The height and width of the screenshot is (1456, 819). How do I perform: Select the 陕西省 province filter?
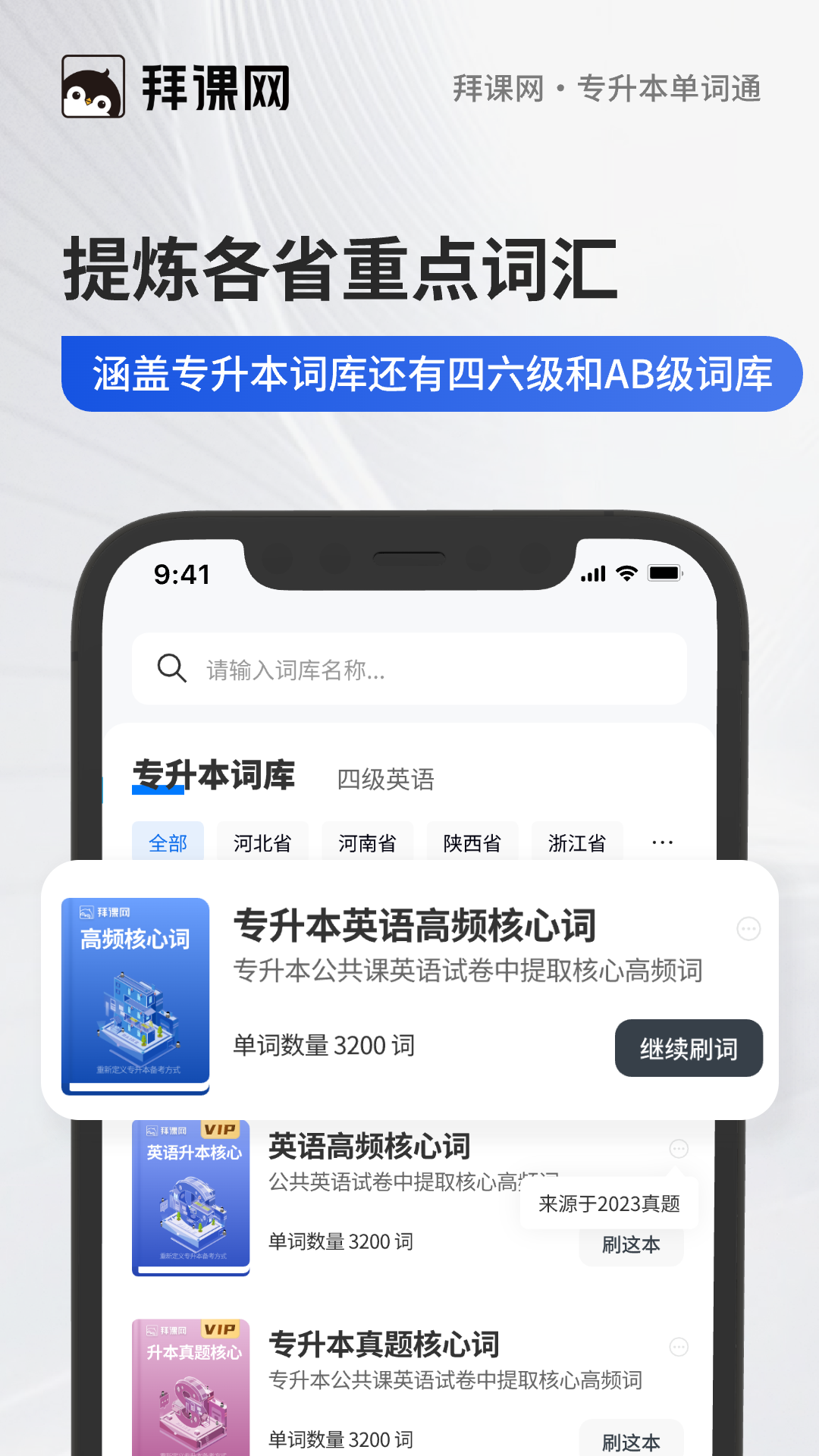tap(473, 843)
